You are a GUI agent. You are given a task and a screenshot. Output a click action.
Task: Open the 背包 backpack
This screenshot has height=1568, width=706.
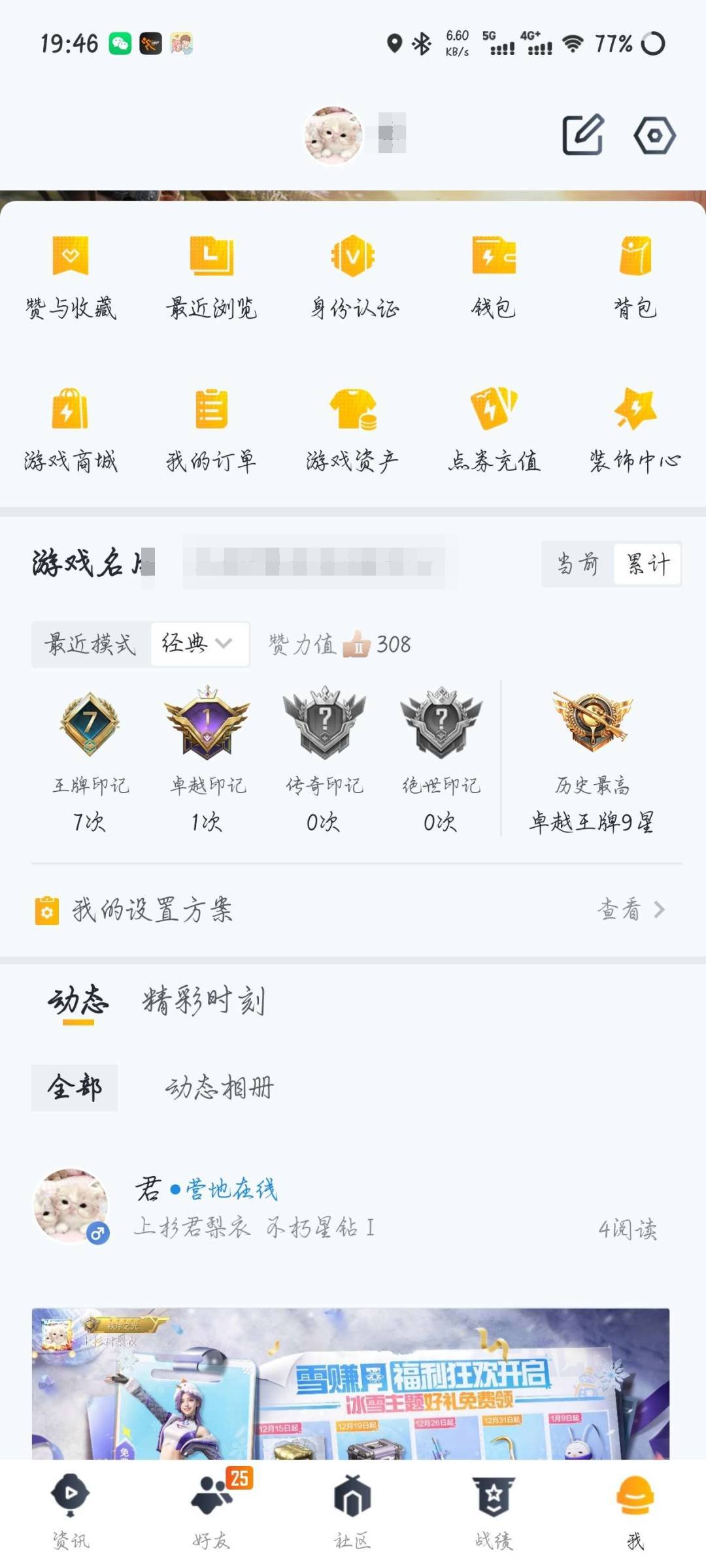pyautogui.click(x=633, y=274)
